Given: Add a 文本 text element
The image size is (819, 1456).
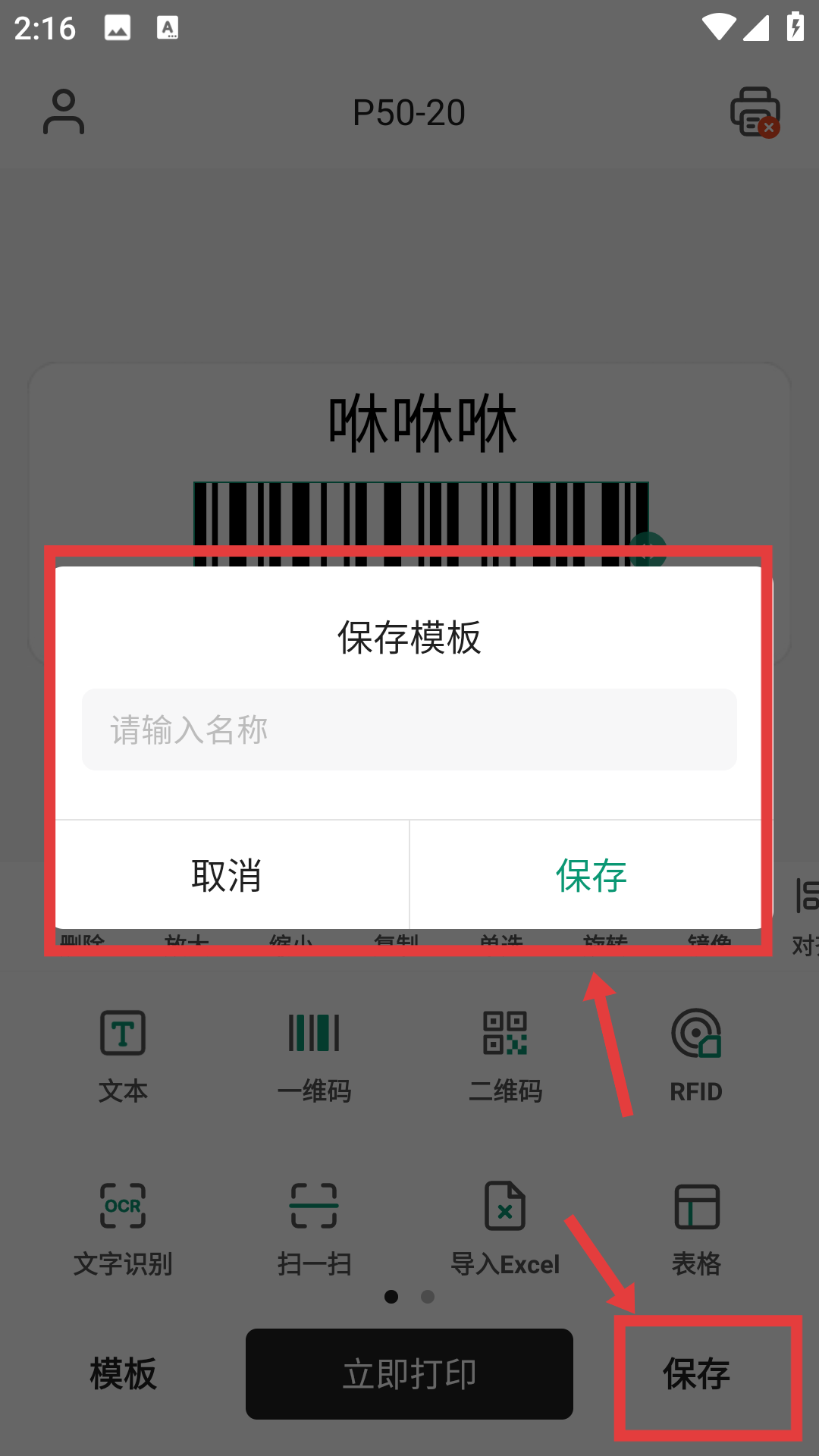Looking at the screenshot, I should pos(123,1056).
